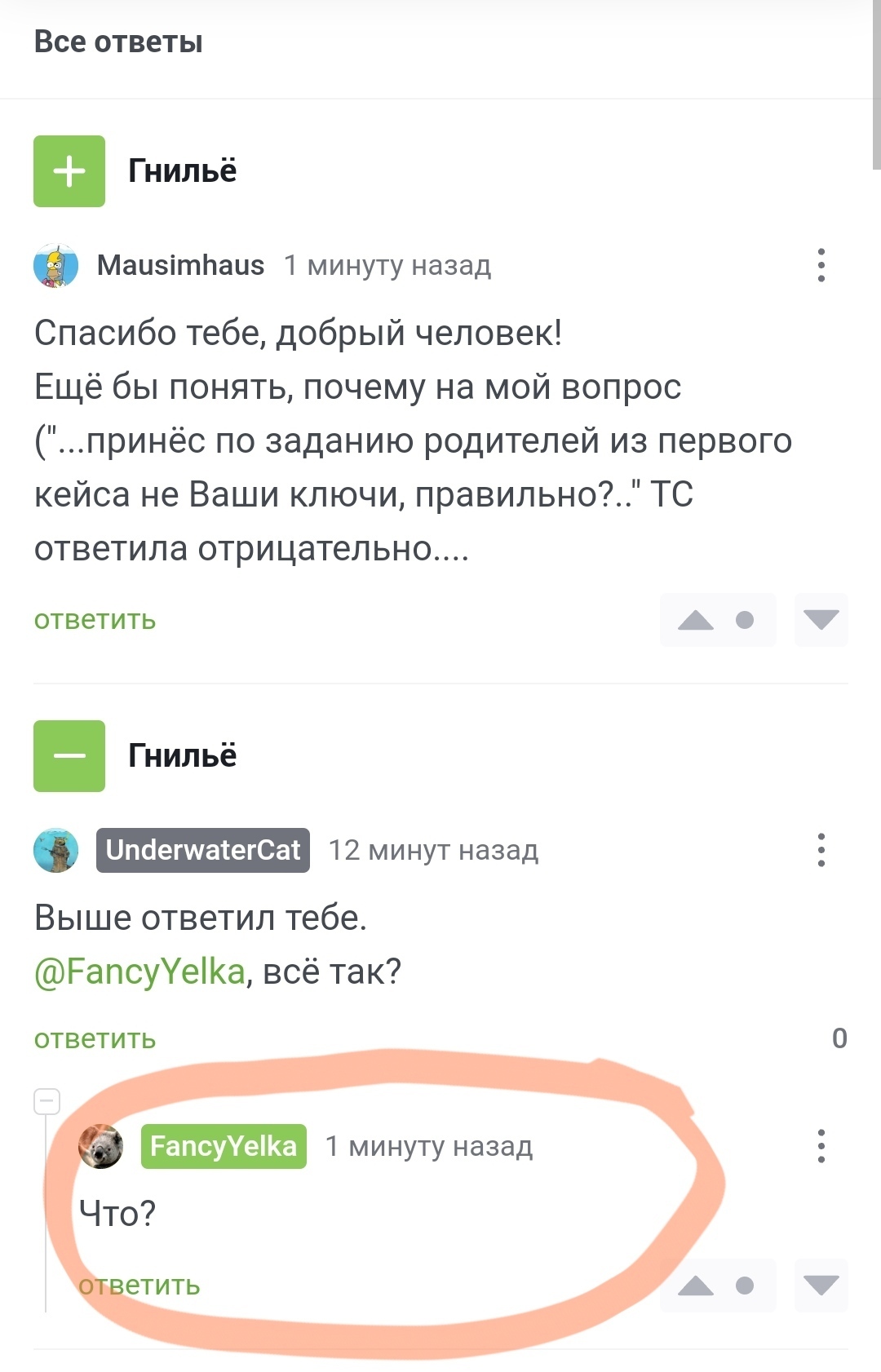Collapse the nested reply branch

click(x=47, y=1101)
